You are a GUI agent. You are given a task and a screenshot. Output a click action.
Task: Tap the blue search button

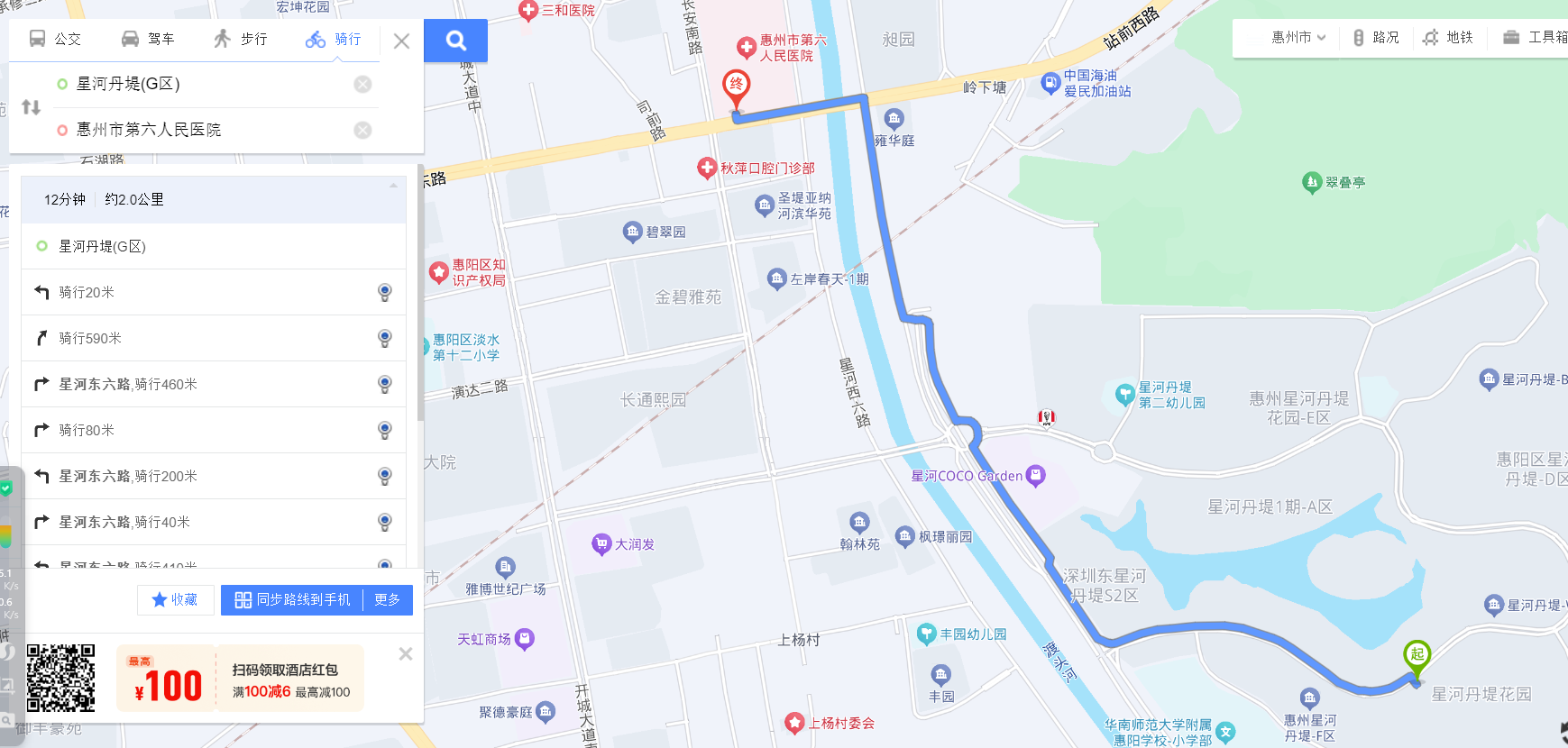(x=456, y=41)
